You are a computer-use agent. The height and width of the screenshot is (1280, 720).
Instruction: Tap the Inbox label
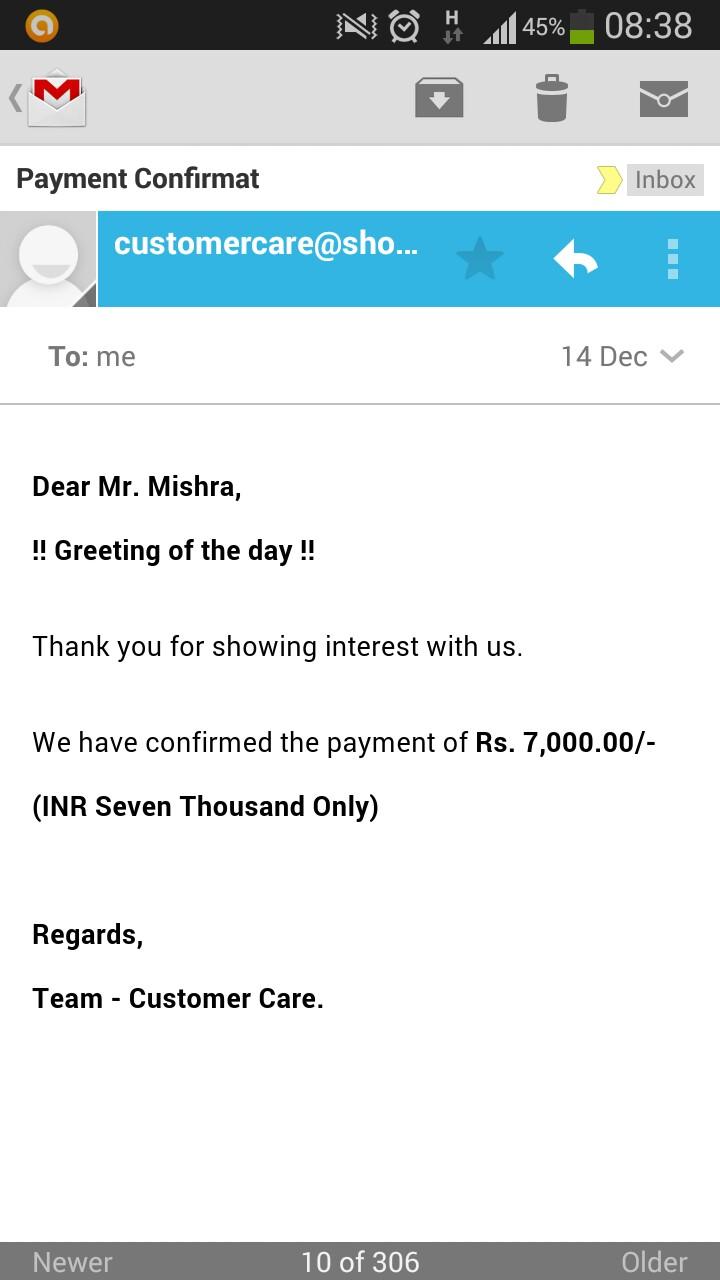665,180
